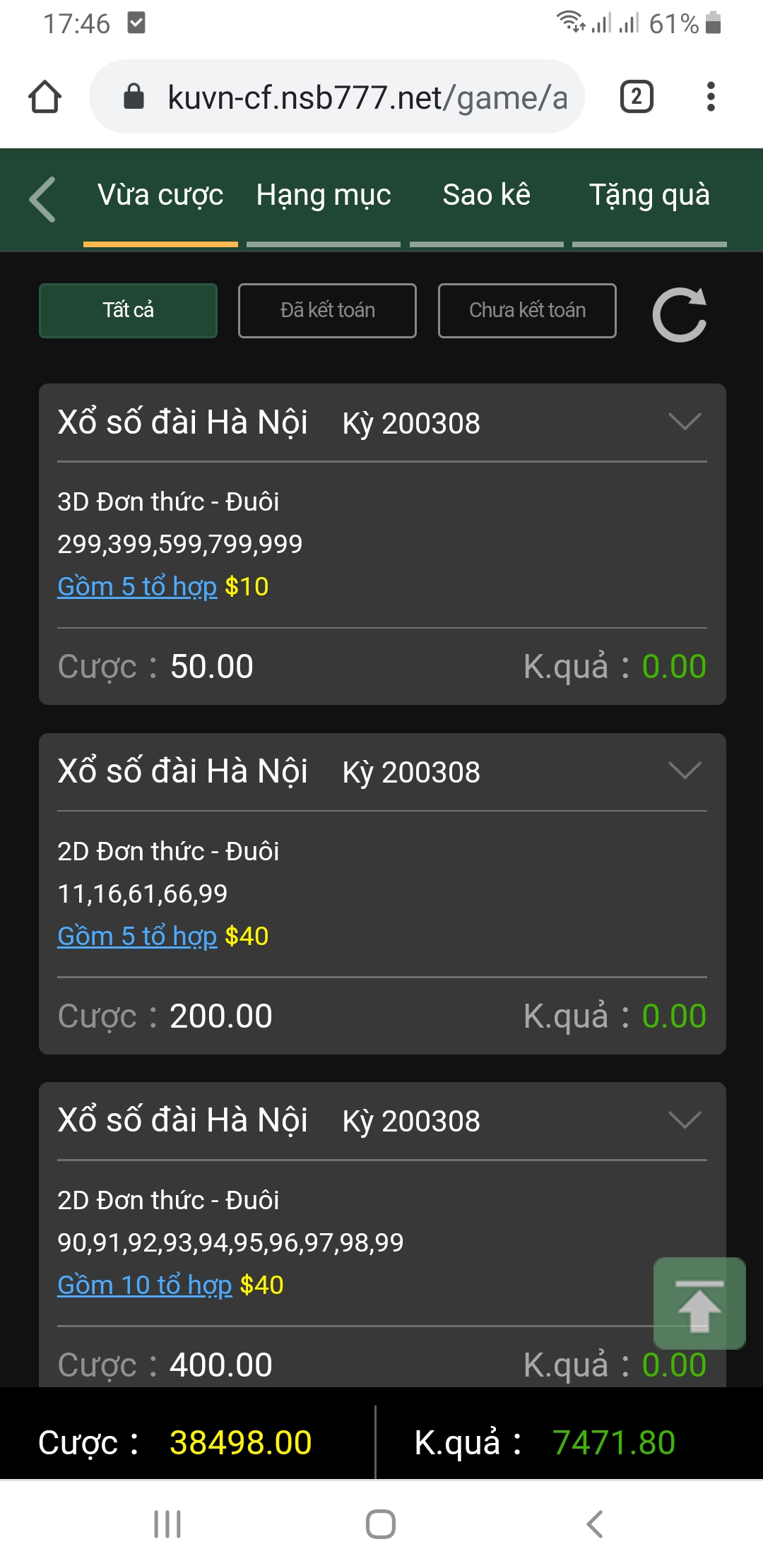Open the browser tab switcher

click(x=637, y=97)
